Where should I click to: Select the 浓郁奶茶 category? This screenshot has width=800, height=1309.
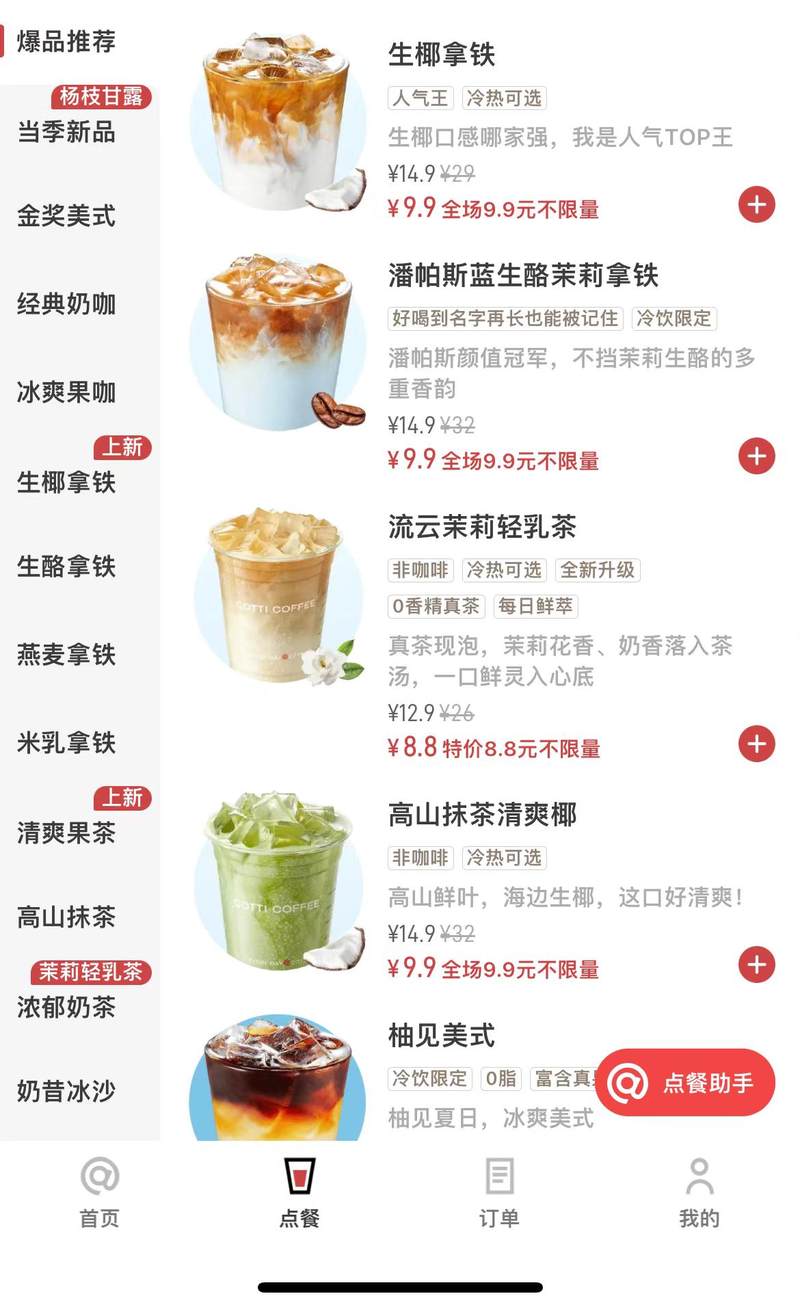pos(66,1006)
